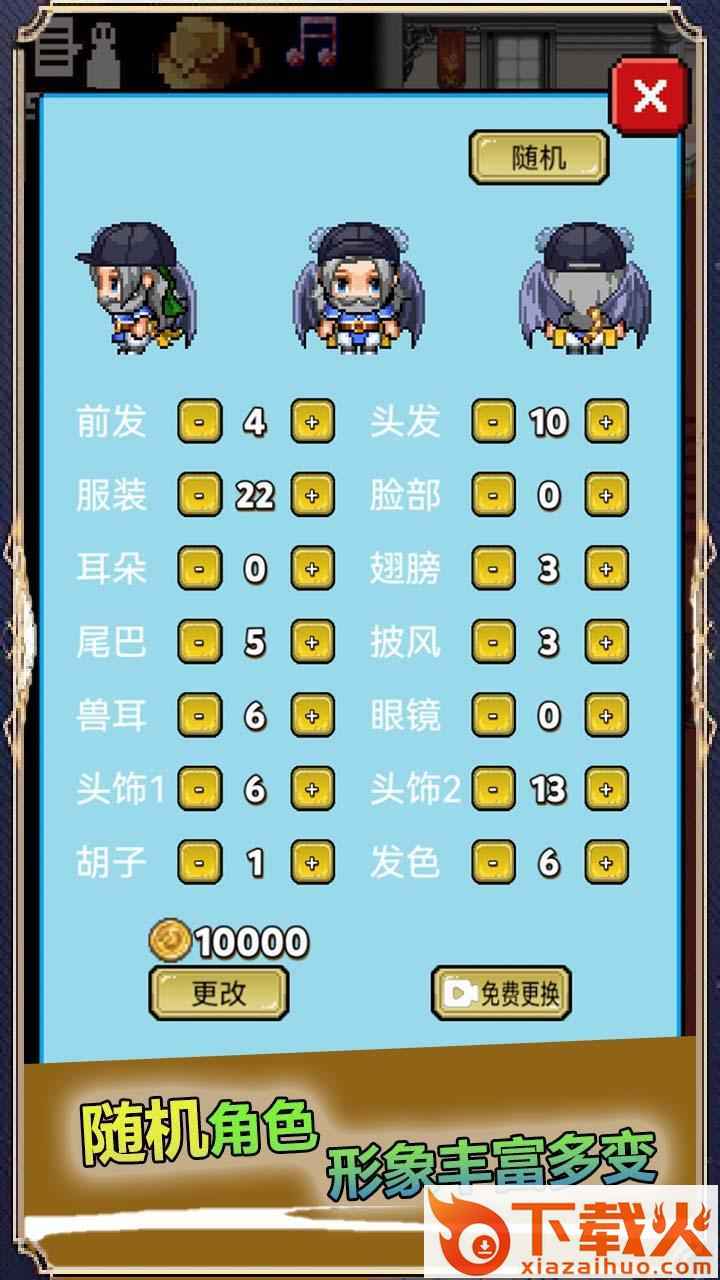Increase the 眼镜 value
This screenshot has height=1280, width=720.
[x=606, y=715]
